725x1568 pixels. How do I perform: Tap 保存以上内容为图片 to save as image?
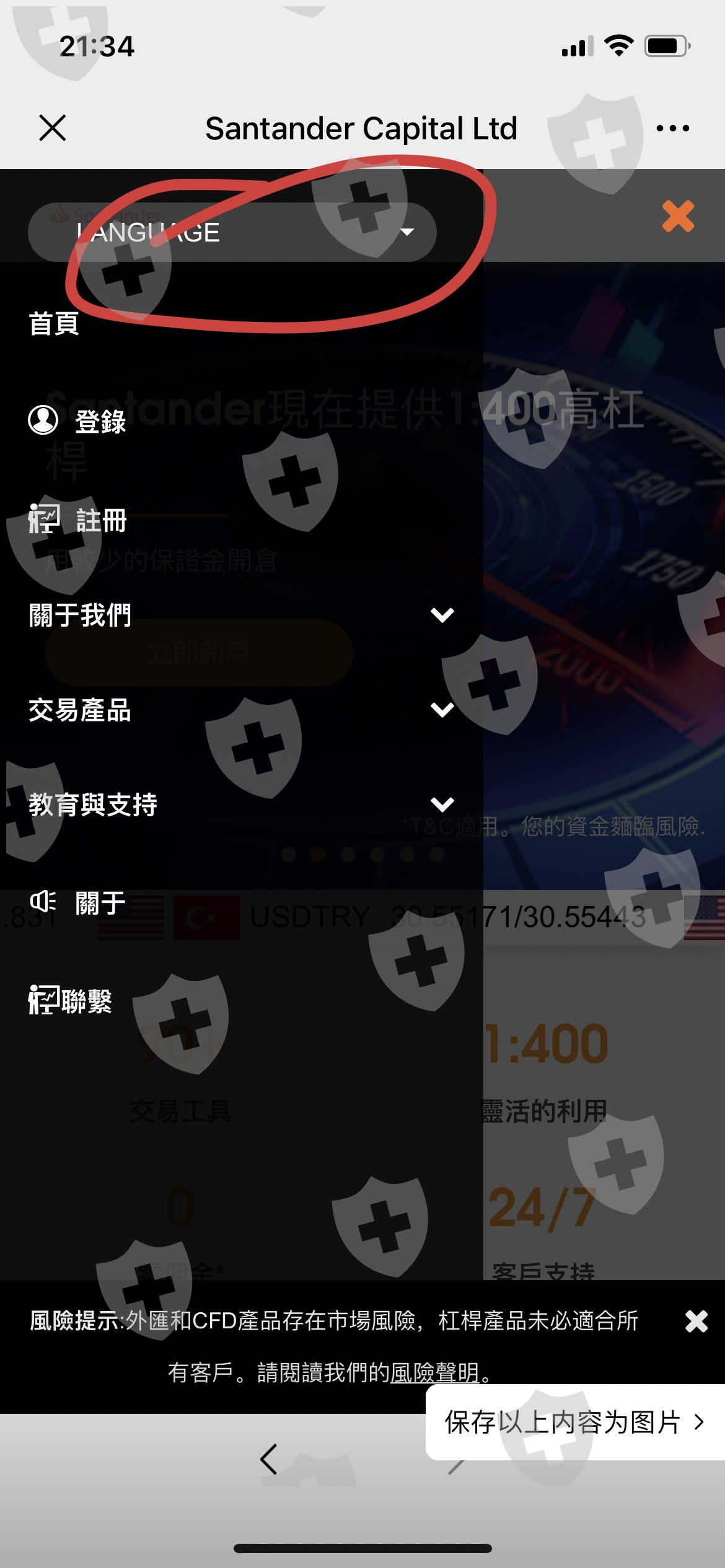(x=574, y=1422)
